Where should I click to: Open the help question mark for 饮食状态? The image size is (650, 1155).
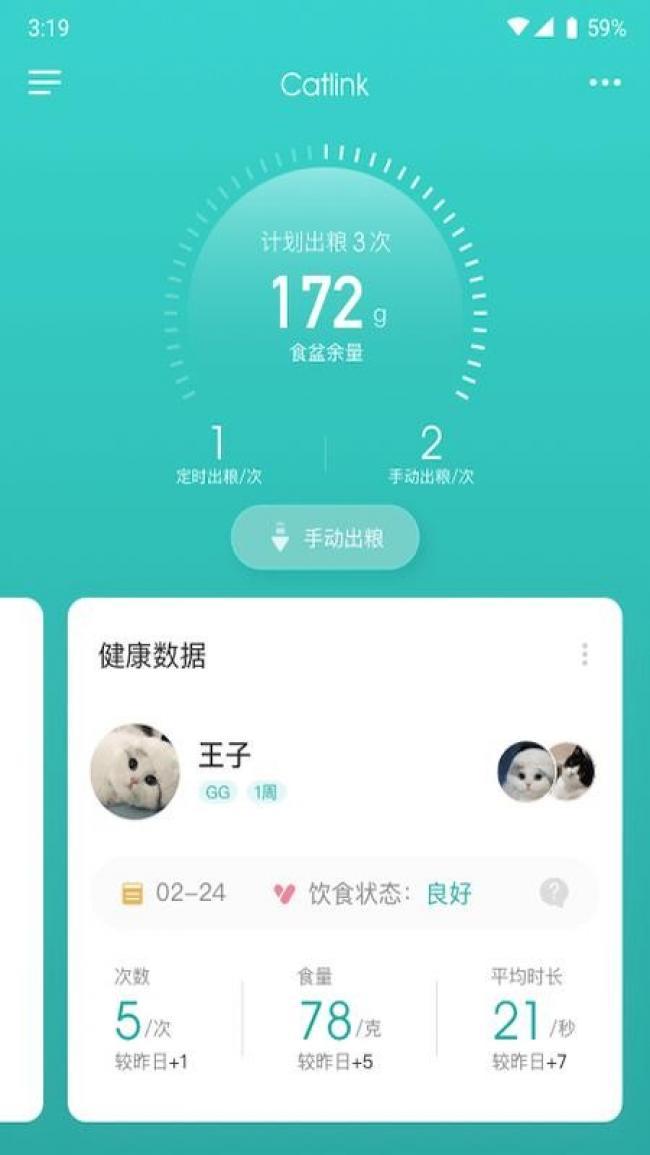554,893
